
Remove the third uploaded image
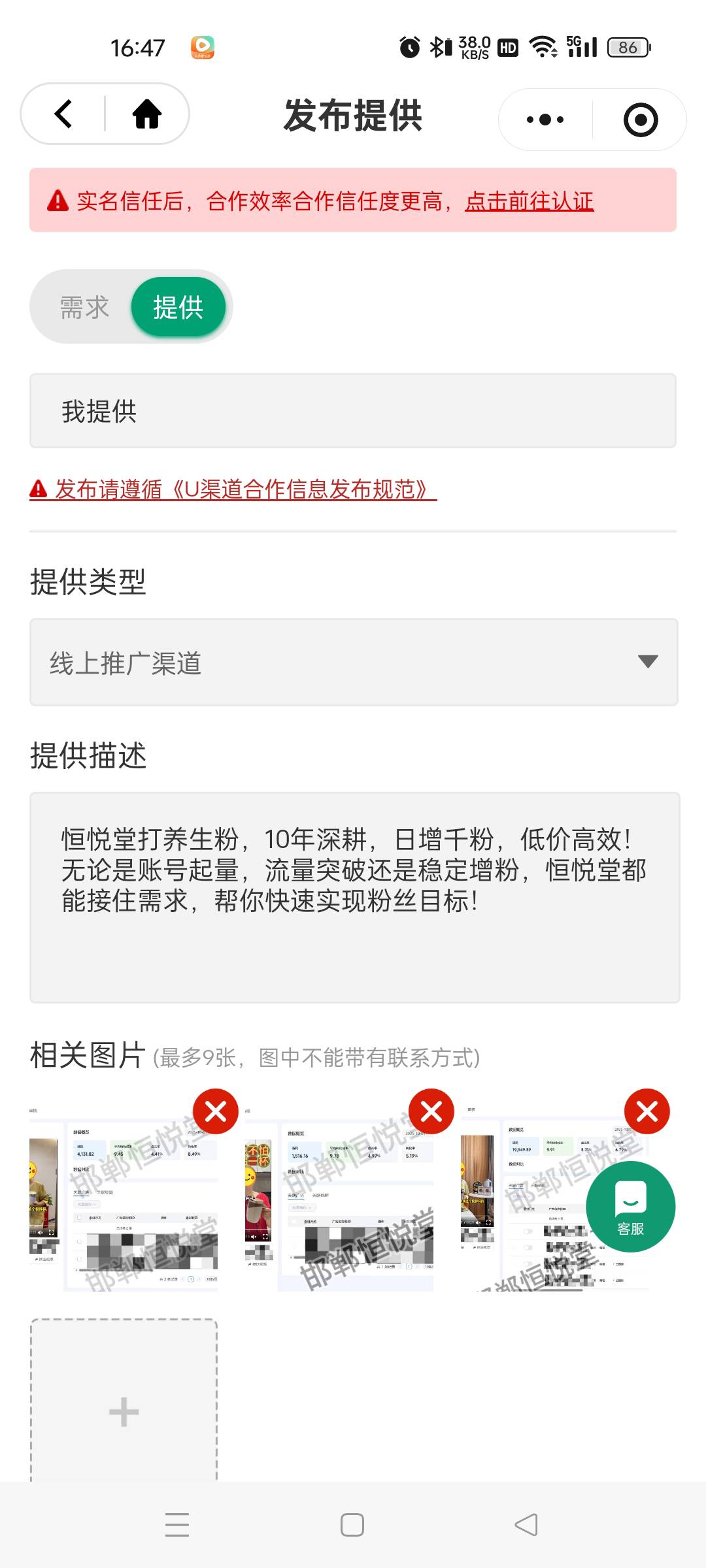click(x=647, y=1111)
